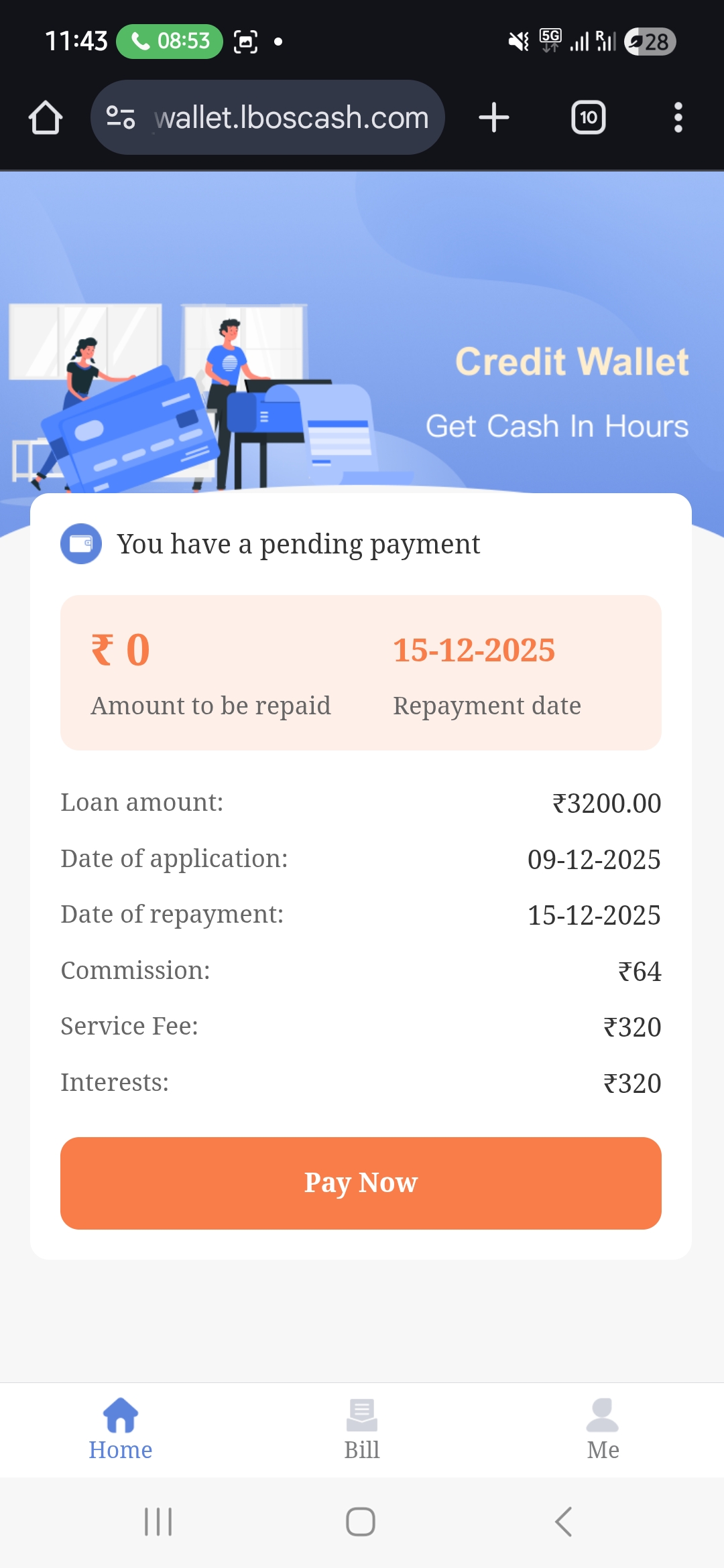Open the browser home page icon
Screen dimensions: 724x1568
point(46,118)
